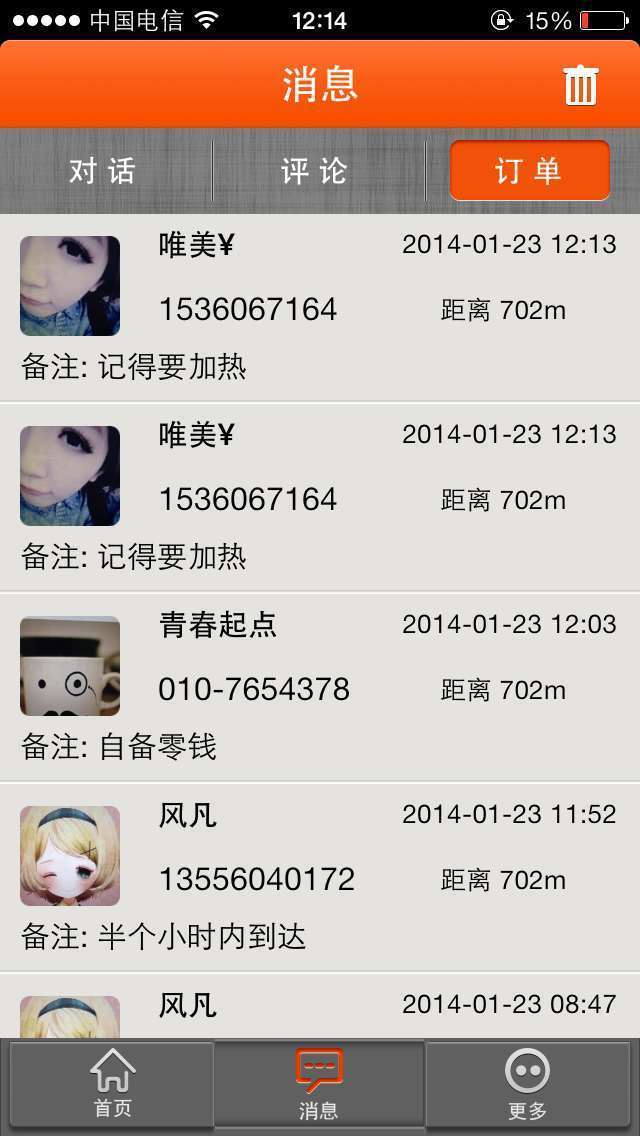Viewport: 640px width, 1136px height.
Task: Switch to the 对话 tab
Action: [x=104, y=171]
